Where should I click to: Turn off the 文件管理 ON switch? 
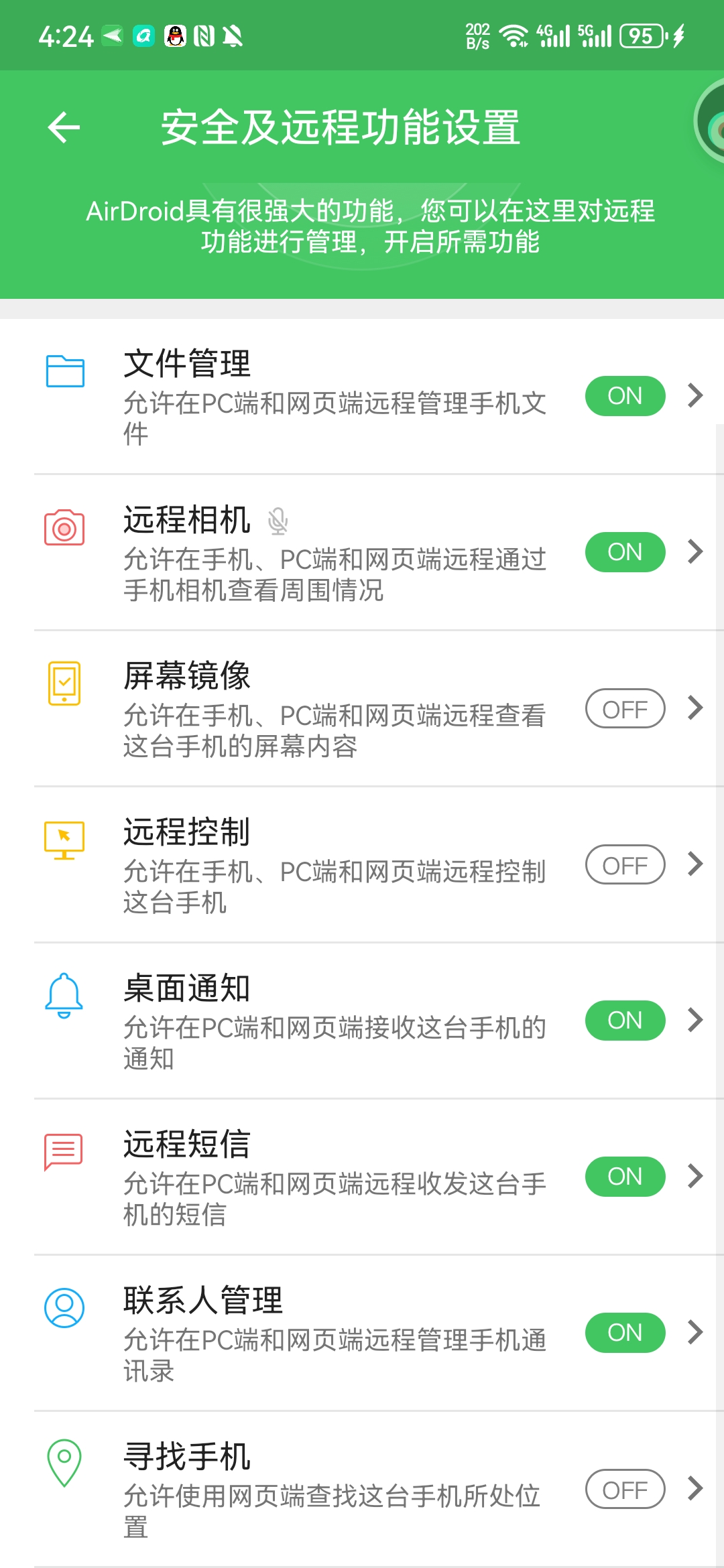(x=625, y=396)
